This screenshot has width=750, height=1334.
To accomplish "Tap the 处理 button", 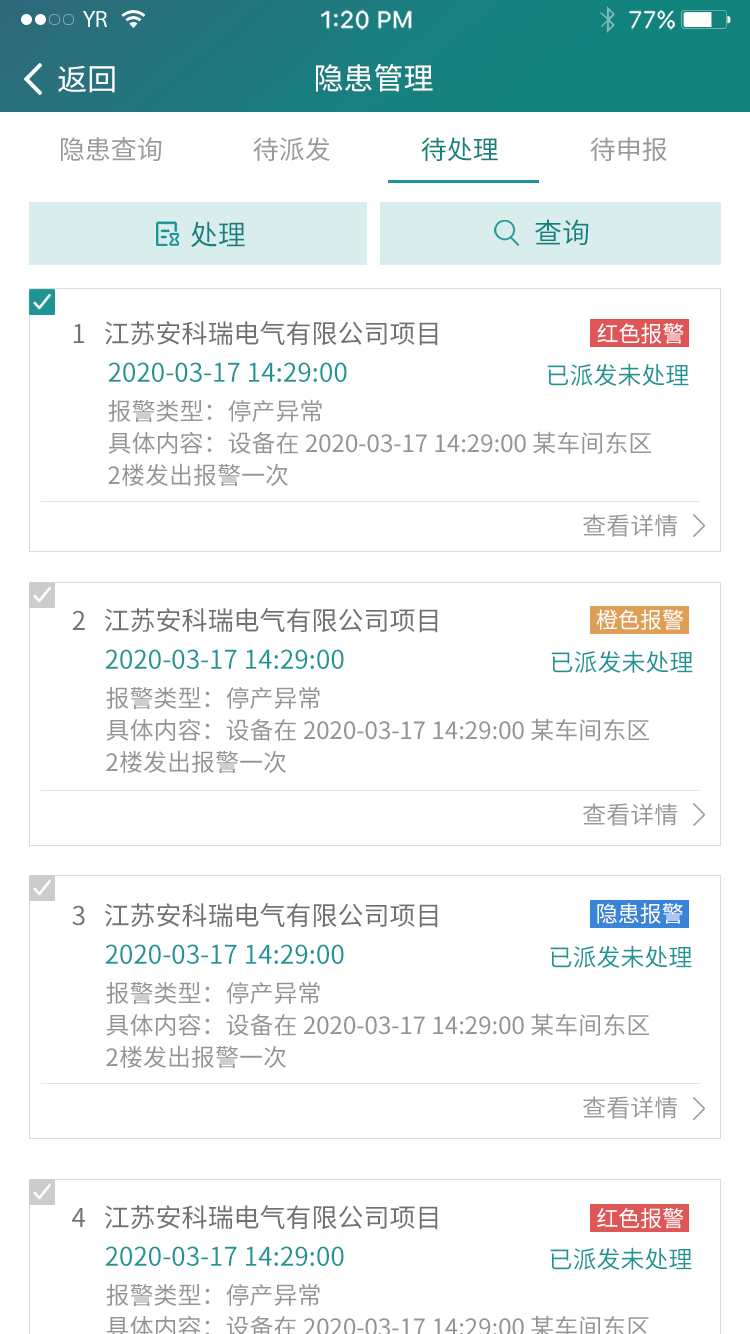I will point(198,234).
